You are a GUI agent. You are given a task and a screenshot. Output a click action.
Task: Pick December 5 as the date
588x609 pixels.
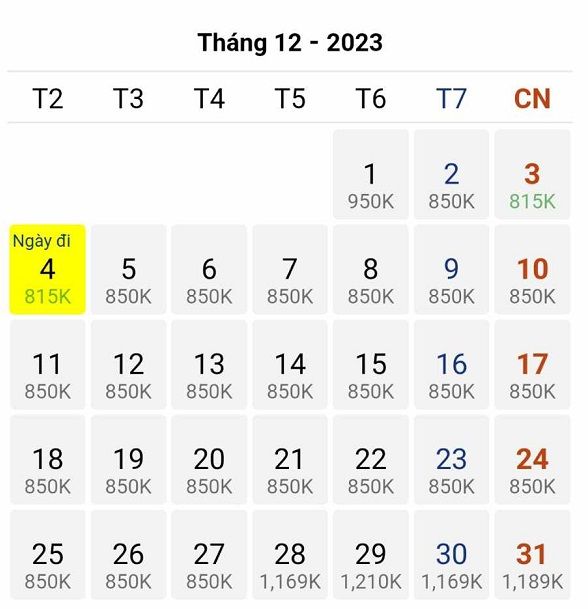[129, 269]
